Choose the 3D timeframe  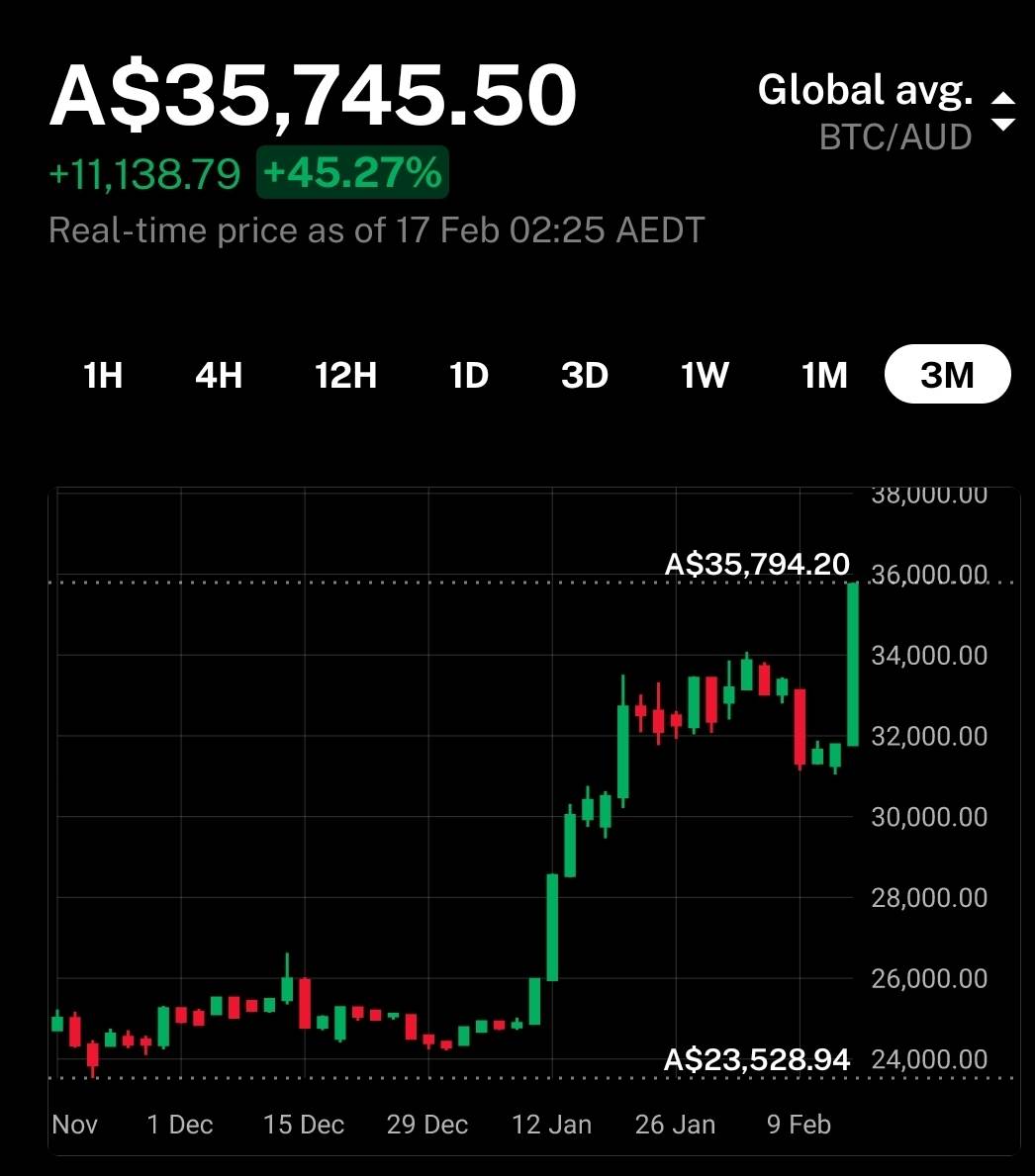point(585,376)
